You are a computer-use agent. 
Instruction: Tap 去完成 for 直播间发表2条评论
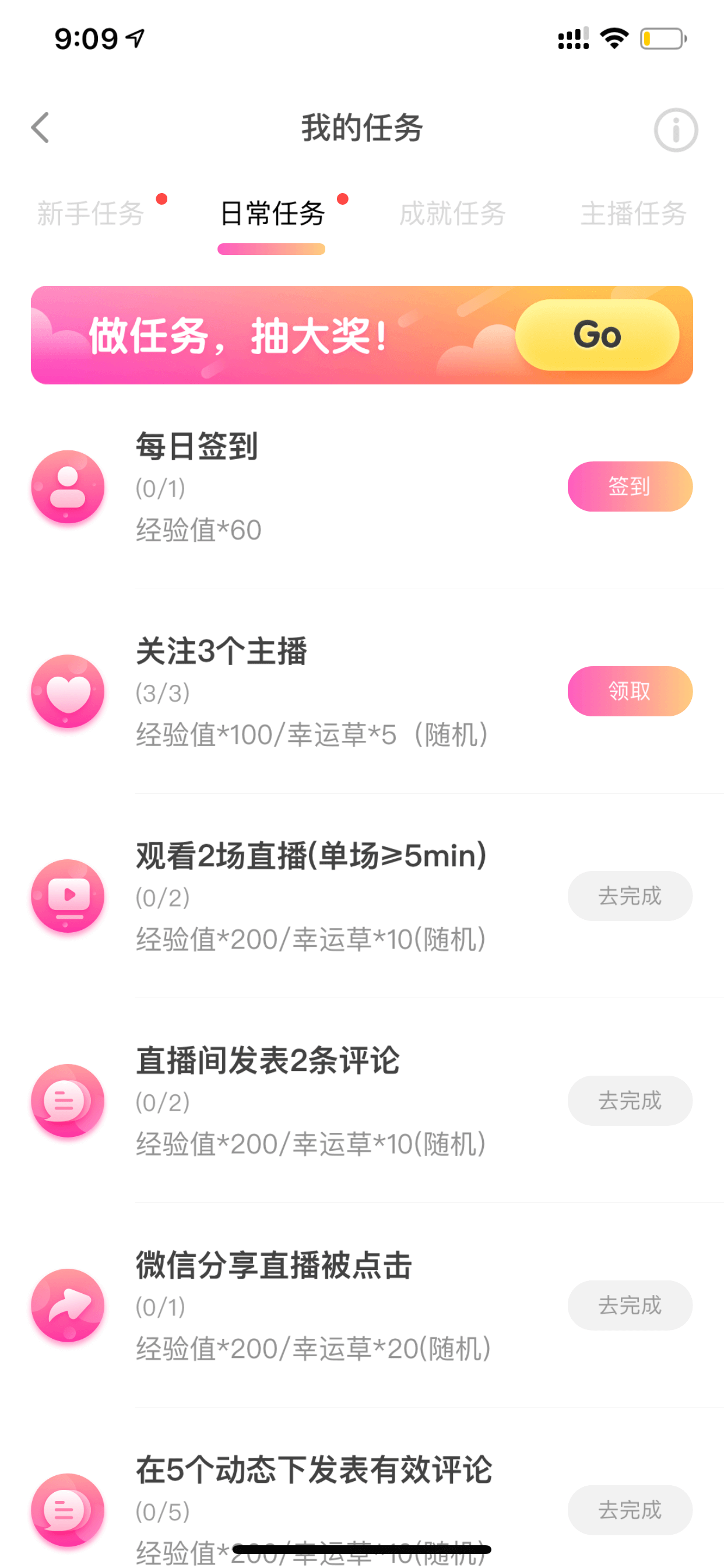[x=630, y=1100]
